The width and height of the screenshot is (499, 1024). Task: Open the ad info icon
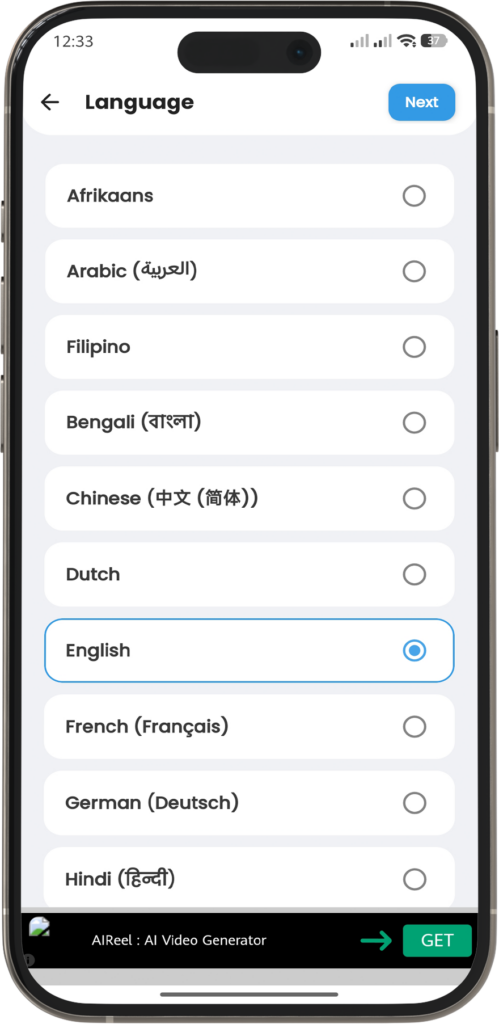[x=29, y=960]
